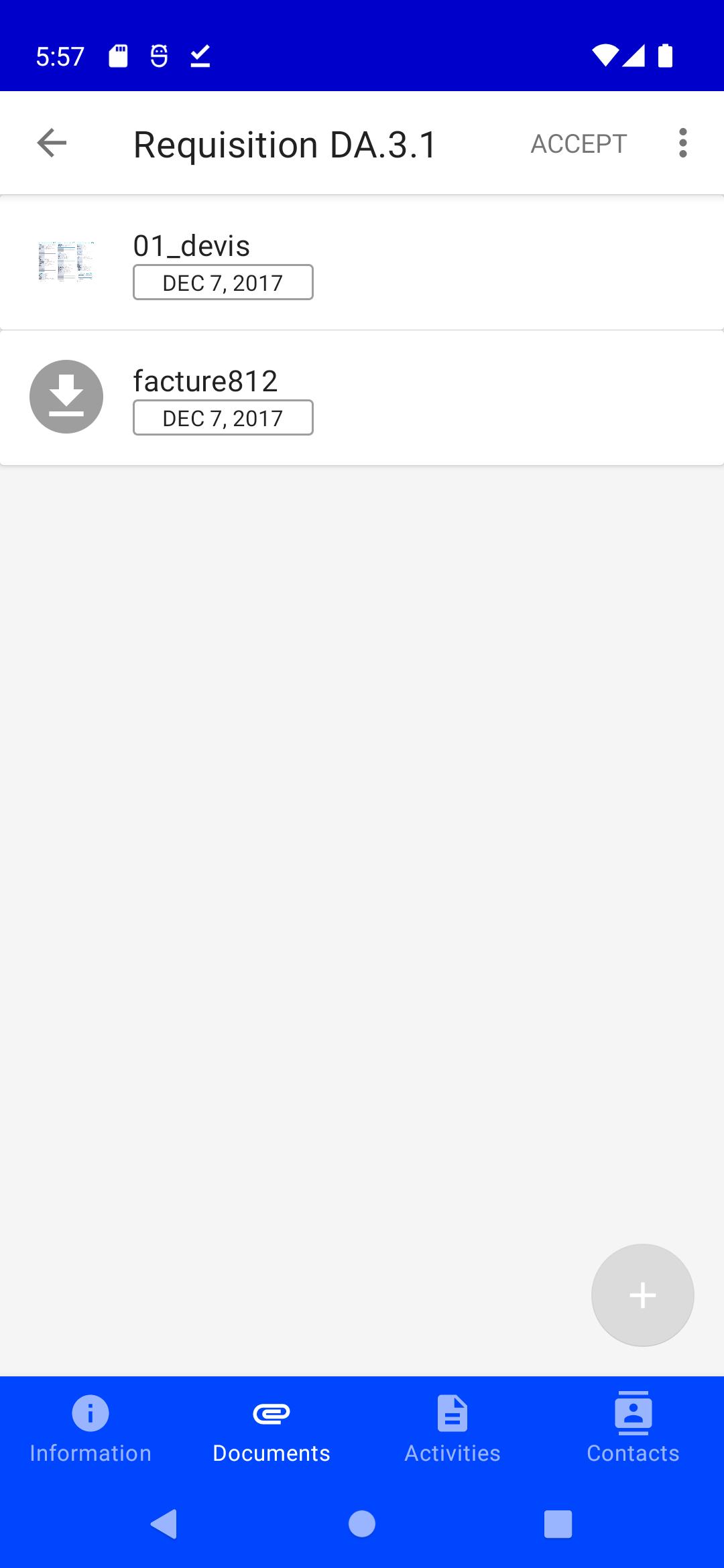Open recent apps with square button

pos(558,1524)
